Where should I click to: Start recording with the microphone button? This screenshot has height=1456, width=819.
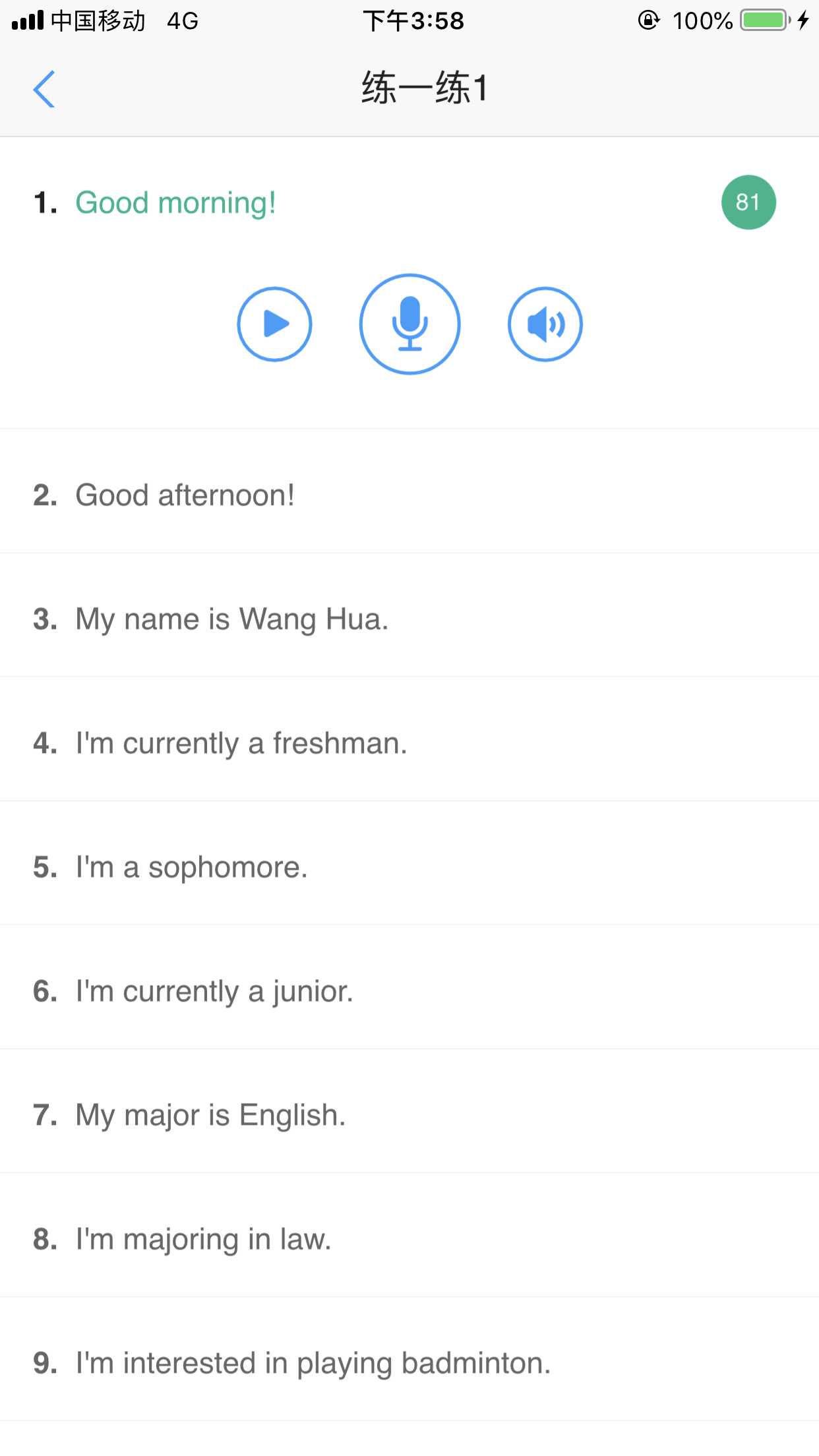[409, 324]
